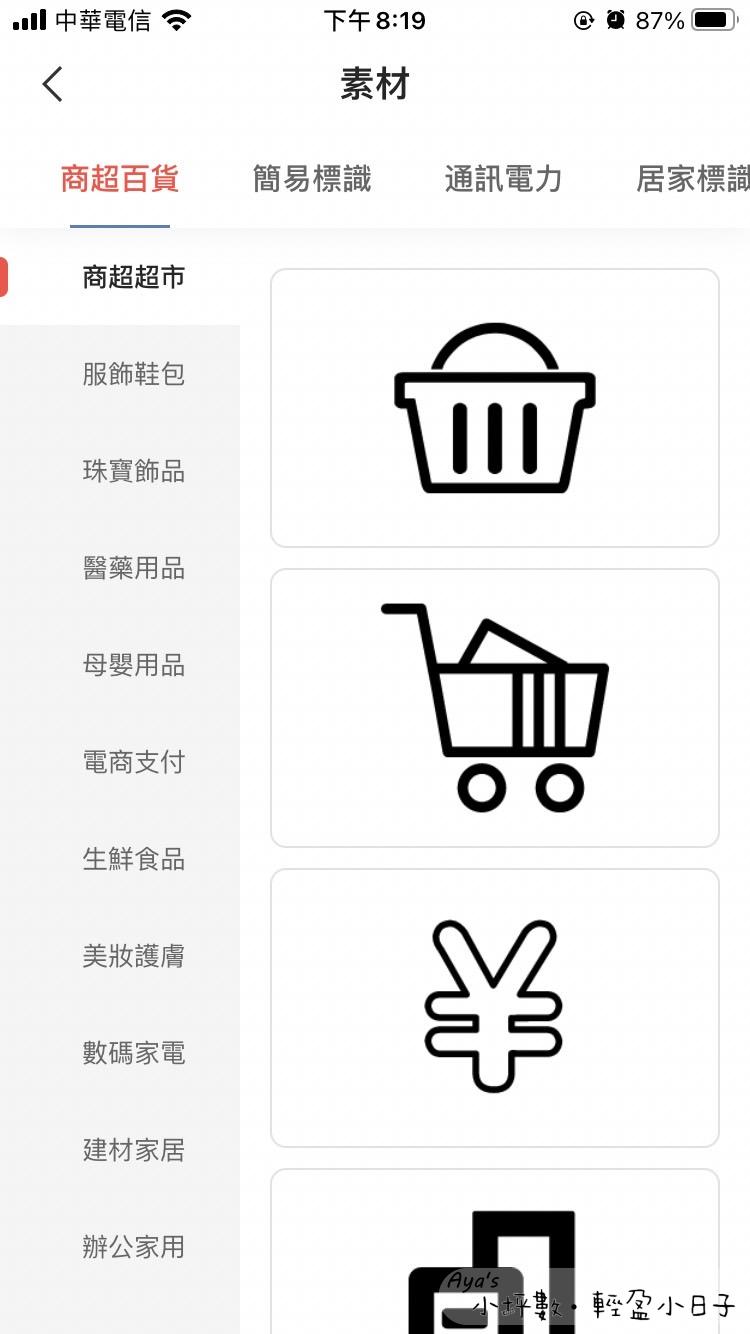Pick the shopping cart icon material
This screenshot has height=1334, width=750.
495,708
